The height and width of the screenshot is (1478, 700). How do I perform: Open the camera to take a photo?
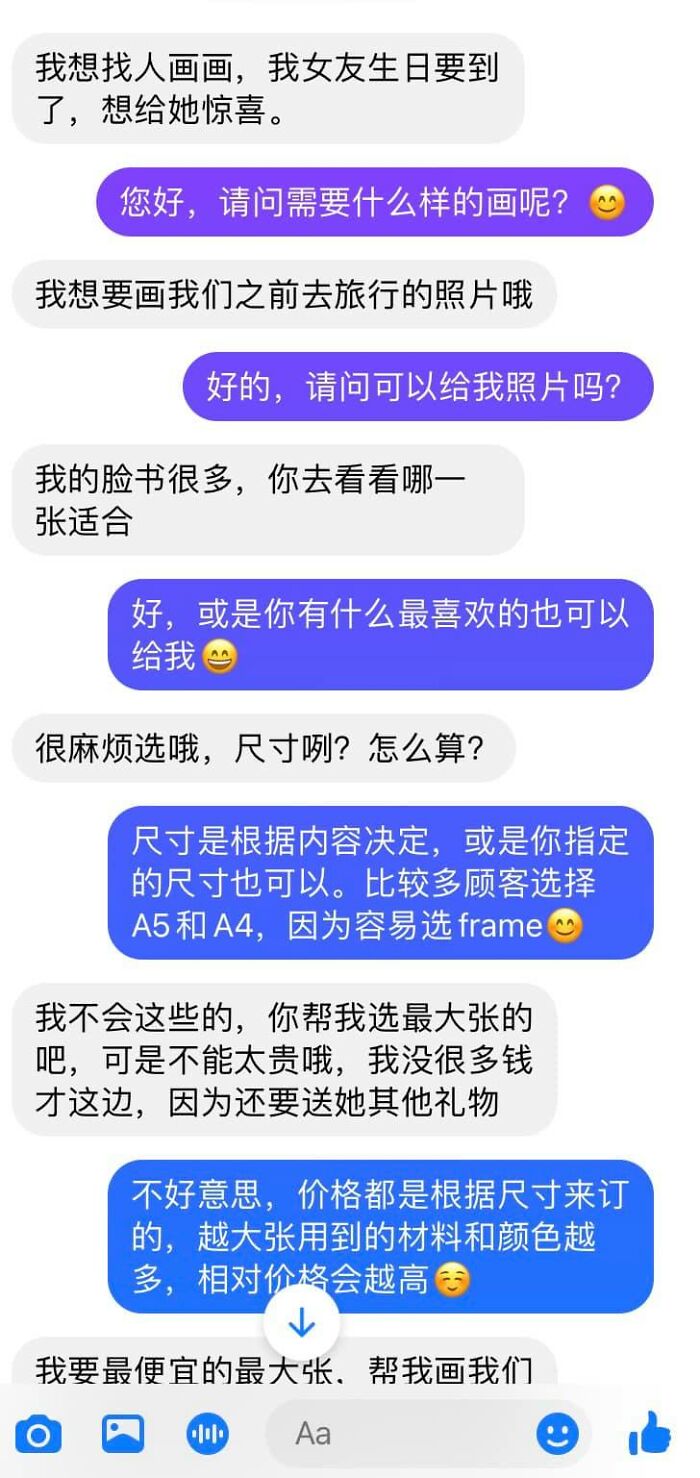pyautogui.click(x=38, y=1435)
